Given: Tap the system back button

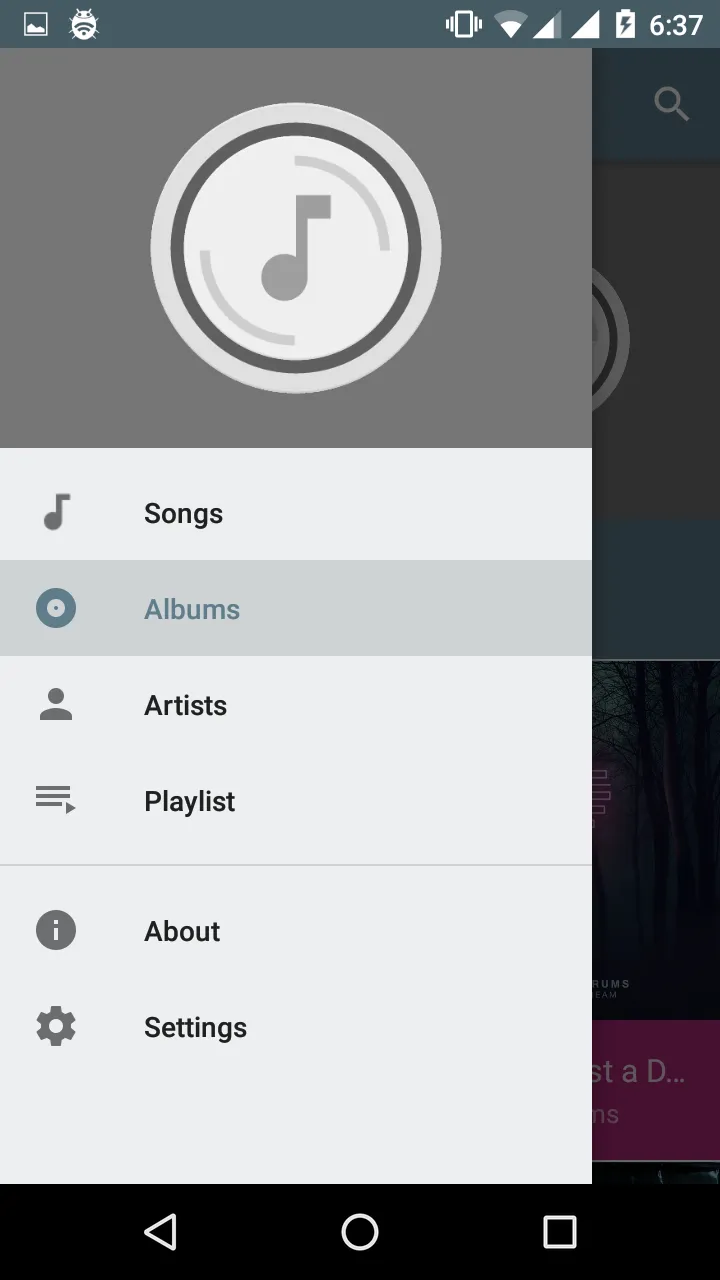Looking at the screenshot, I should (x=160, y=1232).
